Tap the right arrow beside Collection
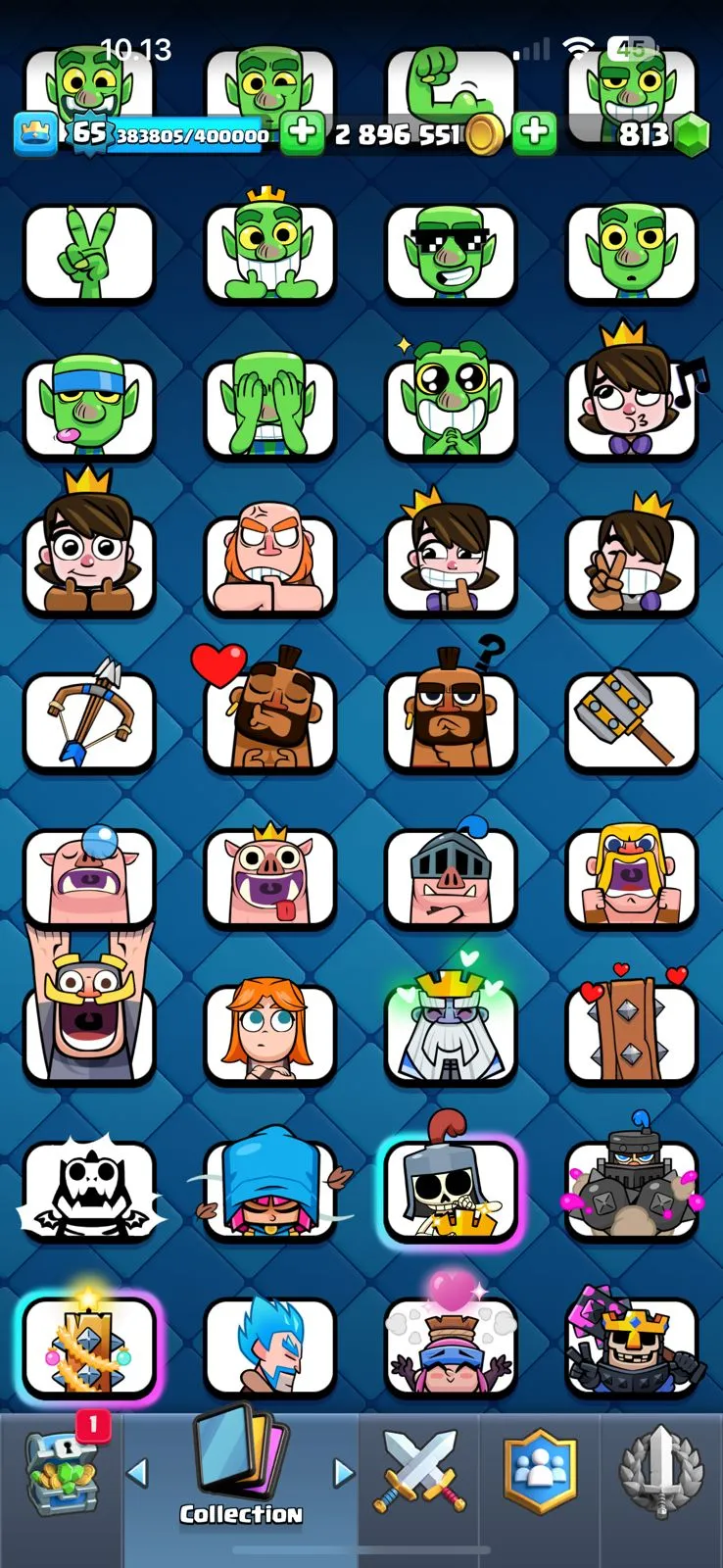The image size is (723, 1568). point(343,1472)
